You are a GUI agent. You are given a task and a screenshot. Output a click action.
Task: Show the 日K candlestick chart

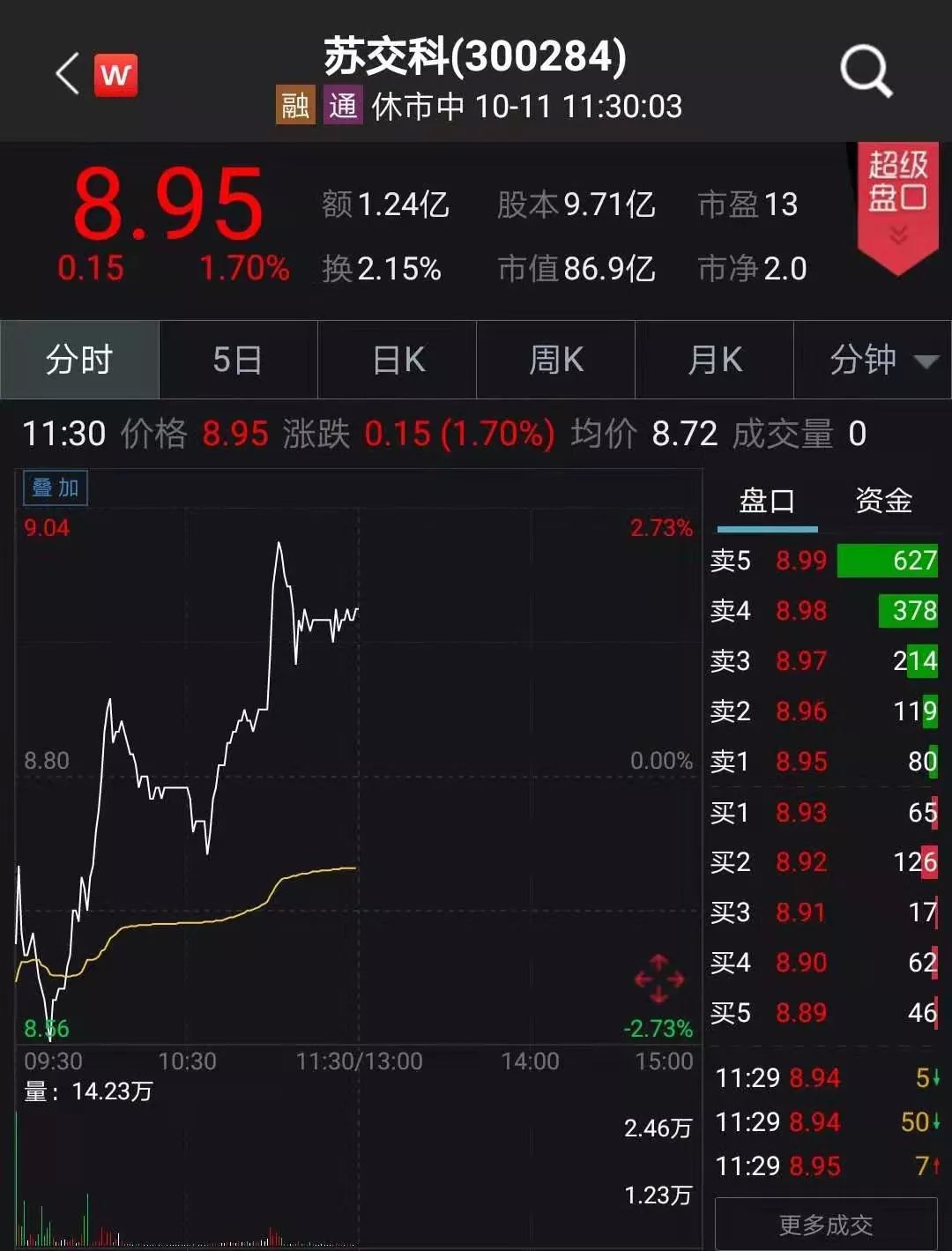(x=398, y=361)
